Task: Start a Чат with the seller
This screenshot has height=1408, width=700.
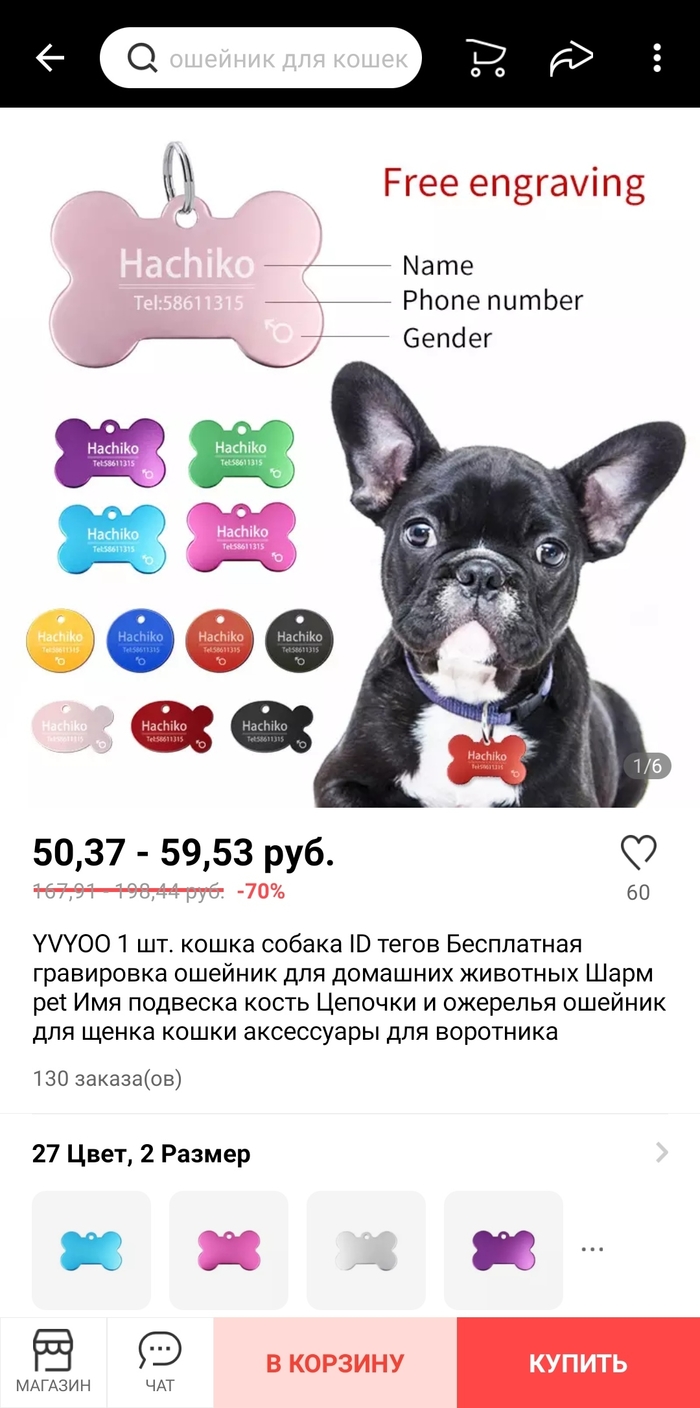Action: pos(159,1362)
